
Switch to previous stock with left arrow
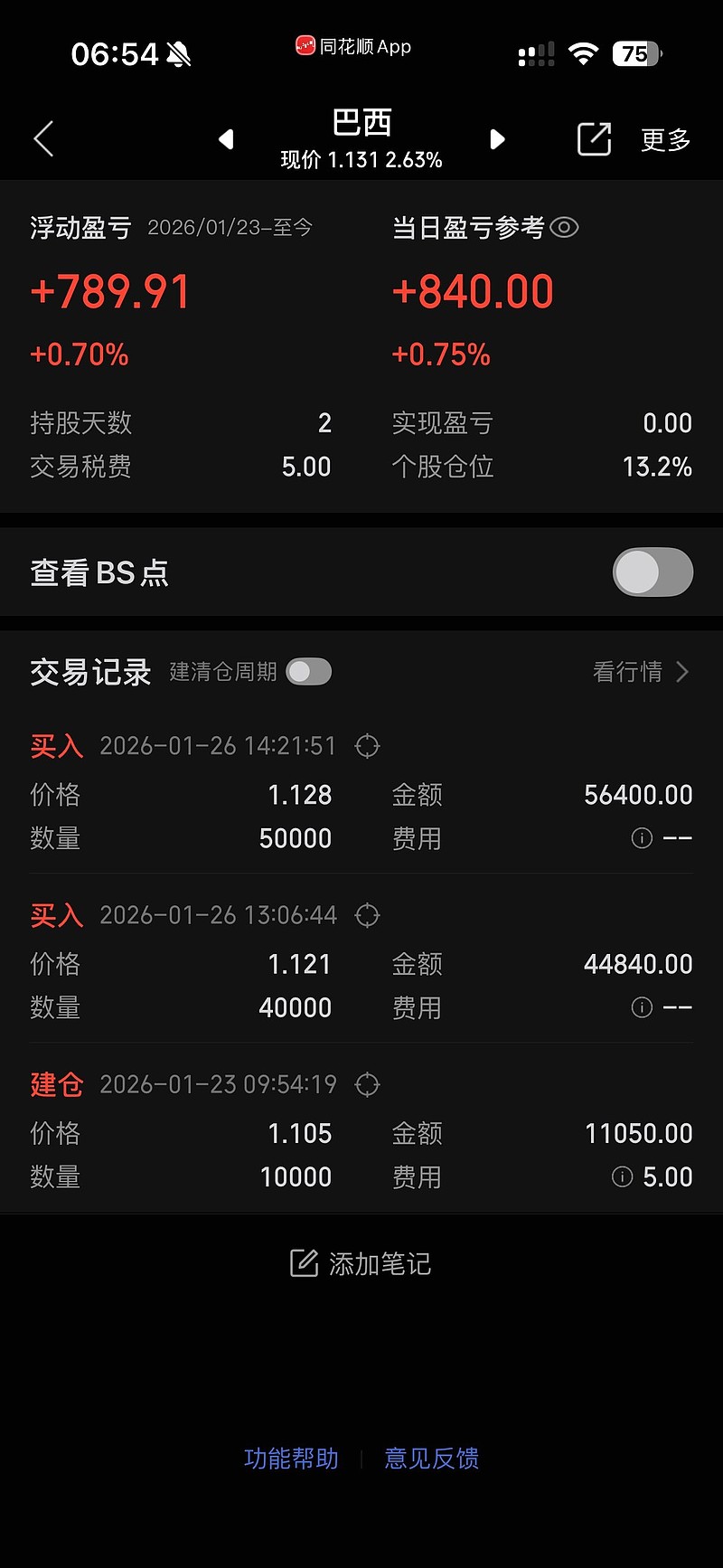tap(227, 138)
